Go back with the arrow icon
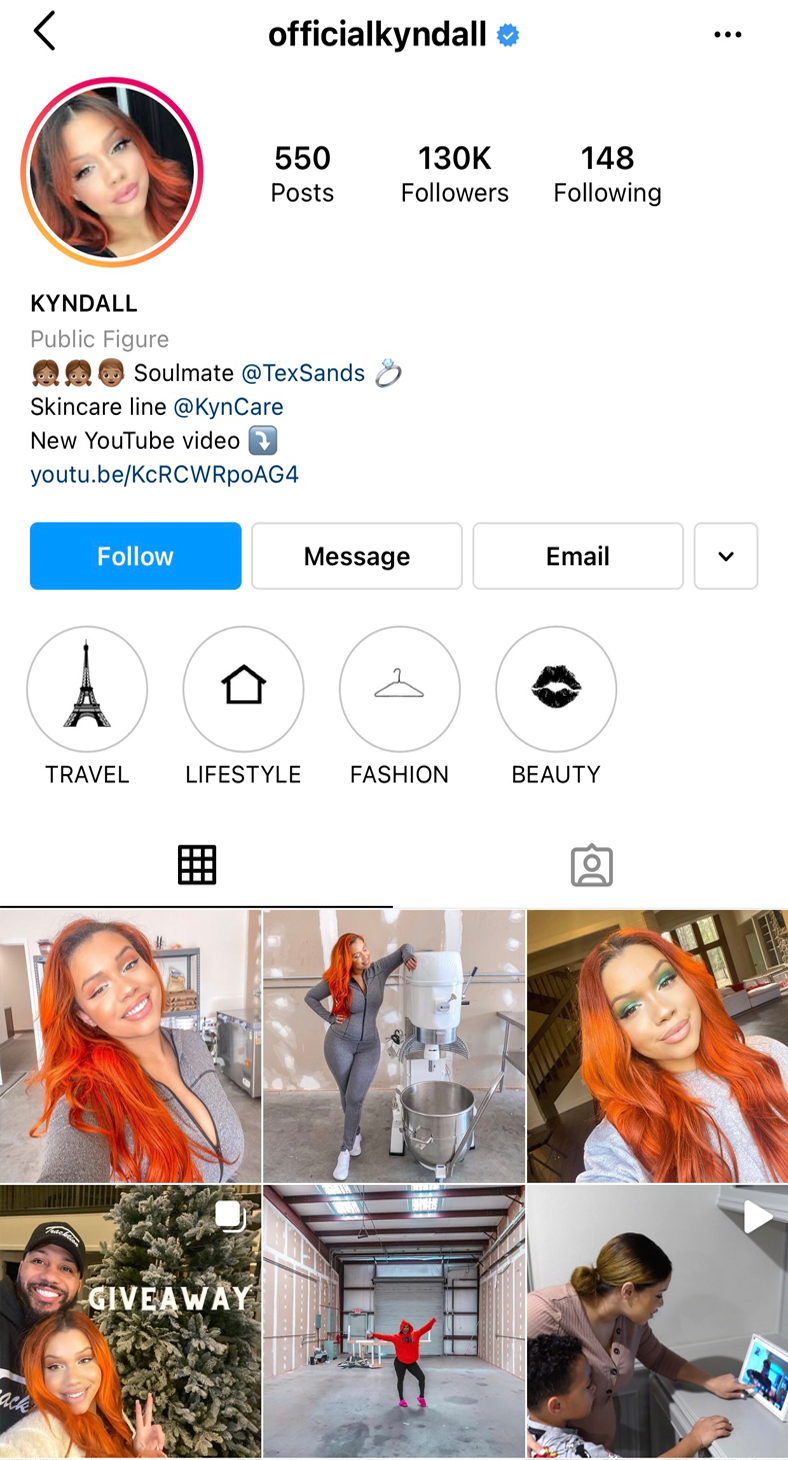This screenshot has height=1460, width=788. pyautogui.click(x=44, y=32)
